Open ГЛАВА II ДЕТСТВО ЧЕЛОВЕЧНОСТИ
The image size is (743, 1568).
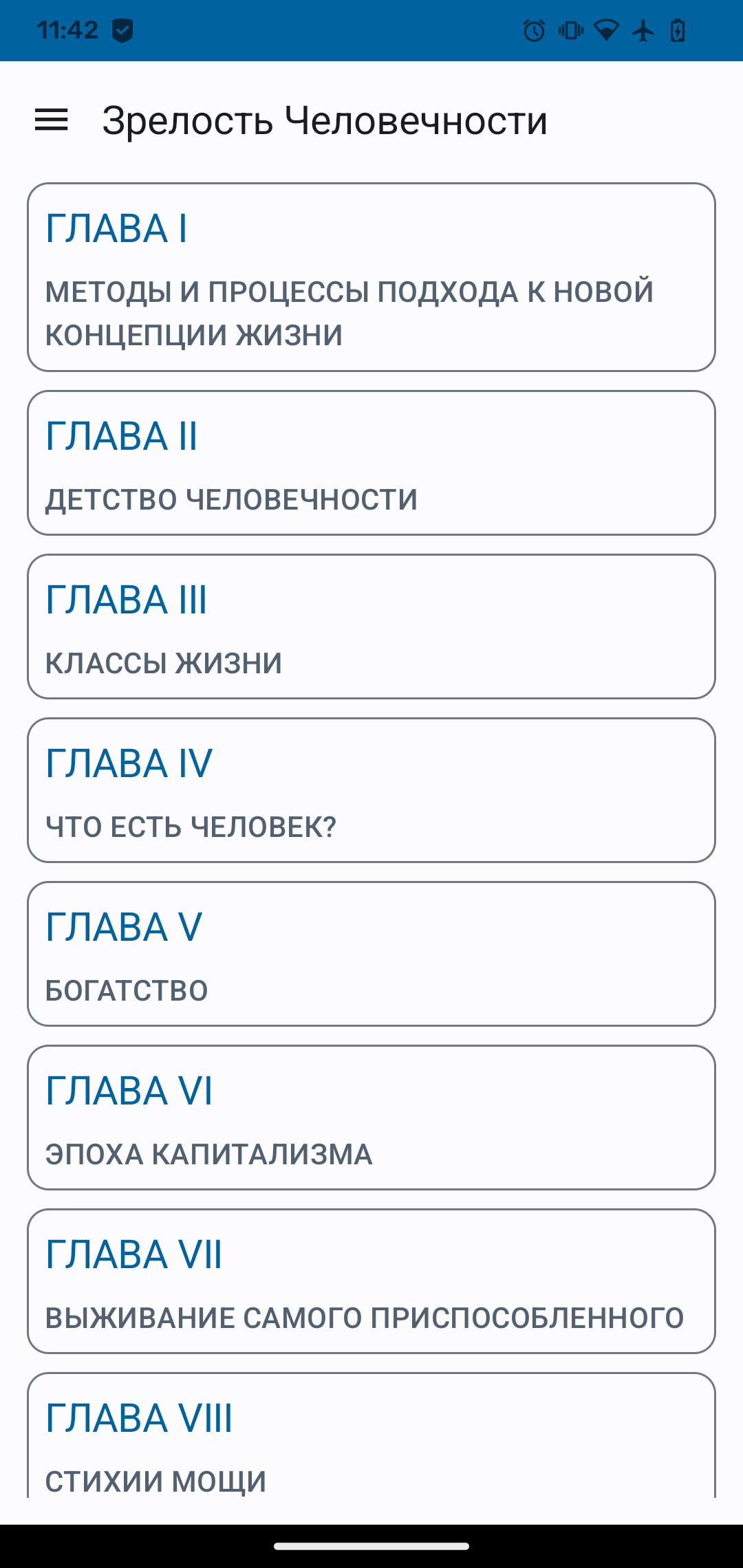click(371, 463)
